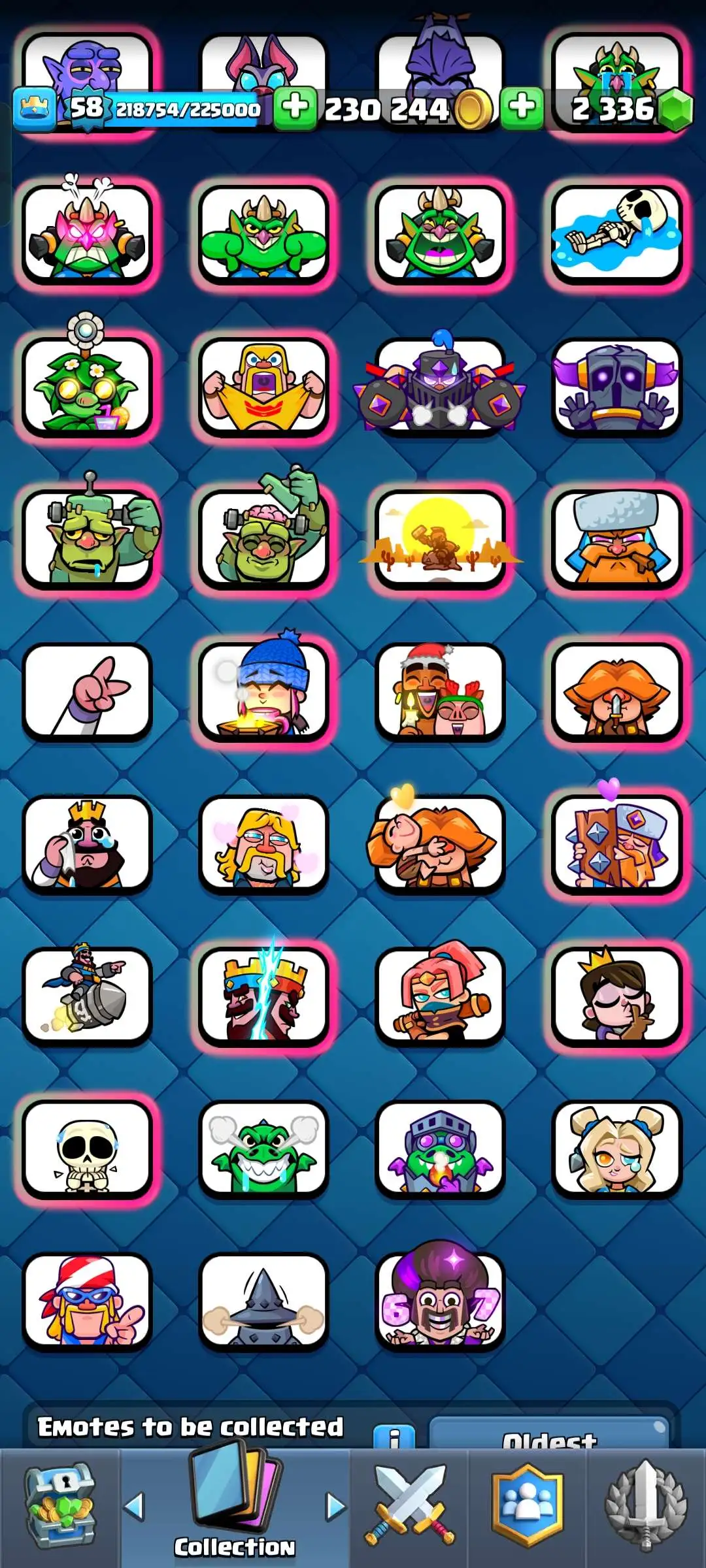Select the pointing hand emote
The height and width of the screenshot is (1568, 706).
[88, 691]
